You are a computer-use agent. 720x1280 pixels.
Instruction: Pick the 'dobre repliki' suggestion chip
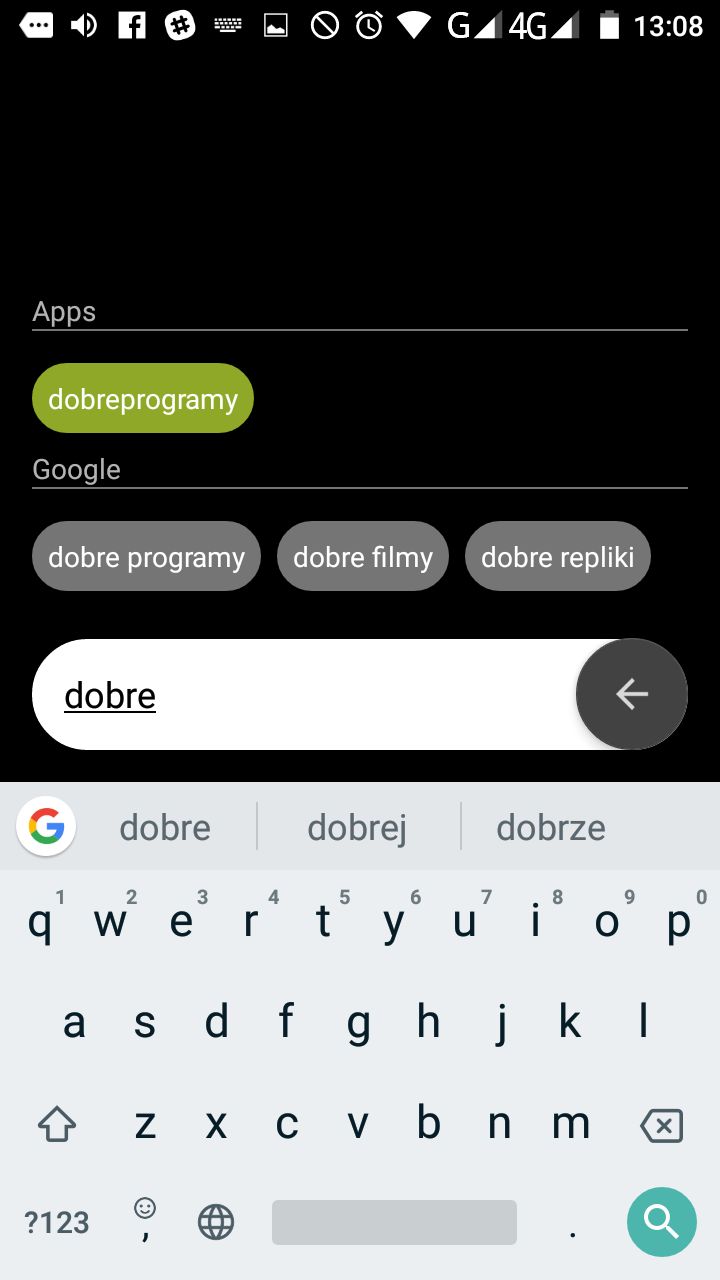pyautogui.click(x=558, y=556)
